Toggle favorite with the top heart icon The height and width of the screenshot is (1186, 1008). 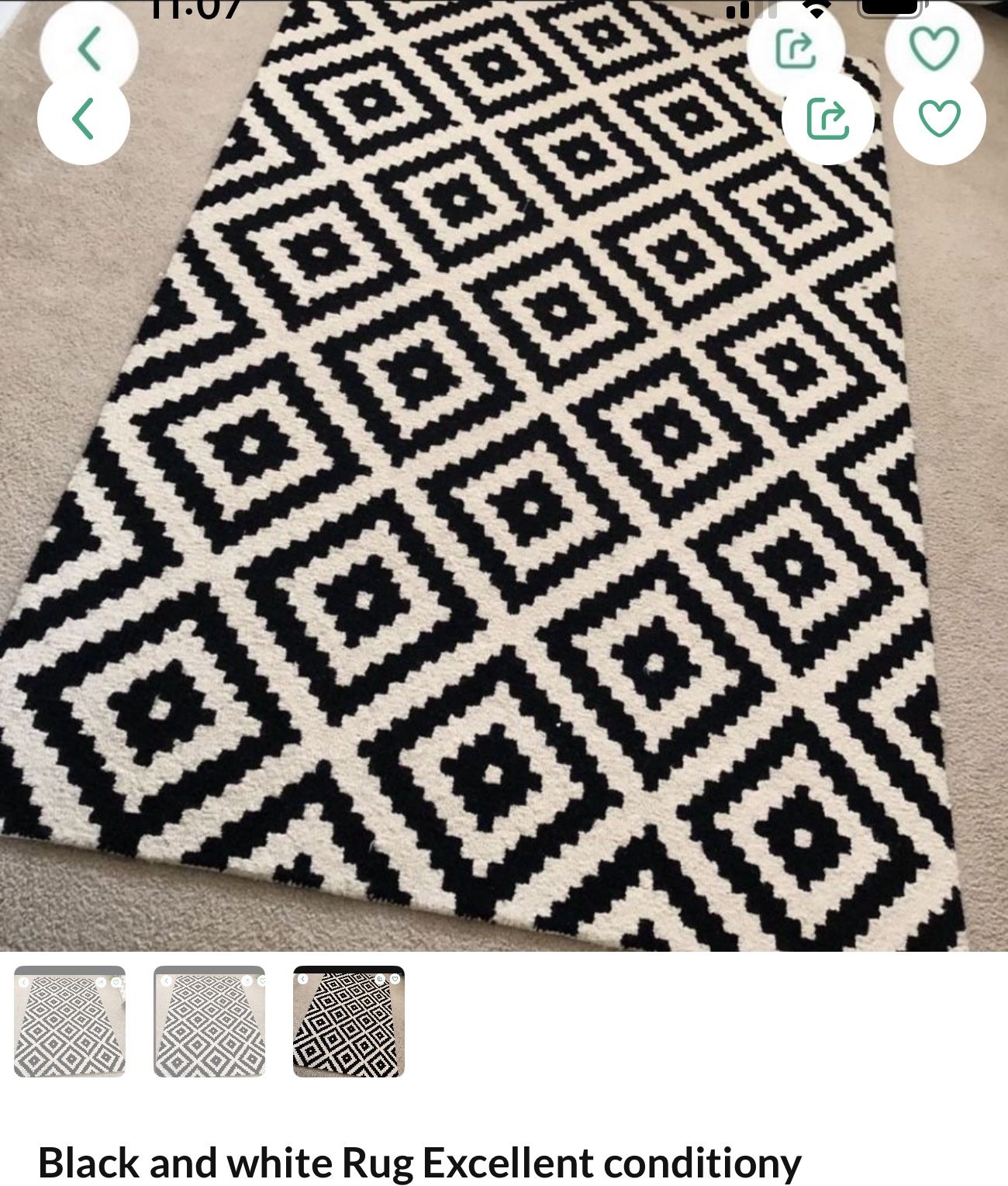934,49
